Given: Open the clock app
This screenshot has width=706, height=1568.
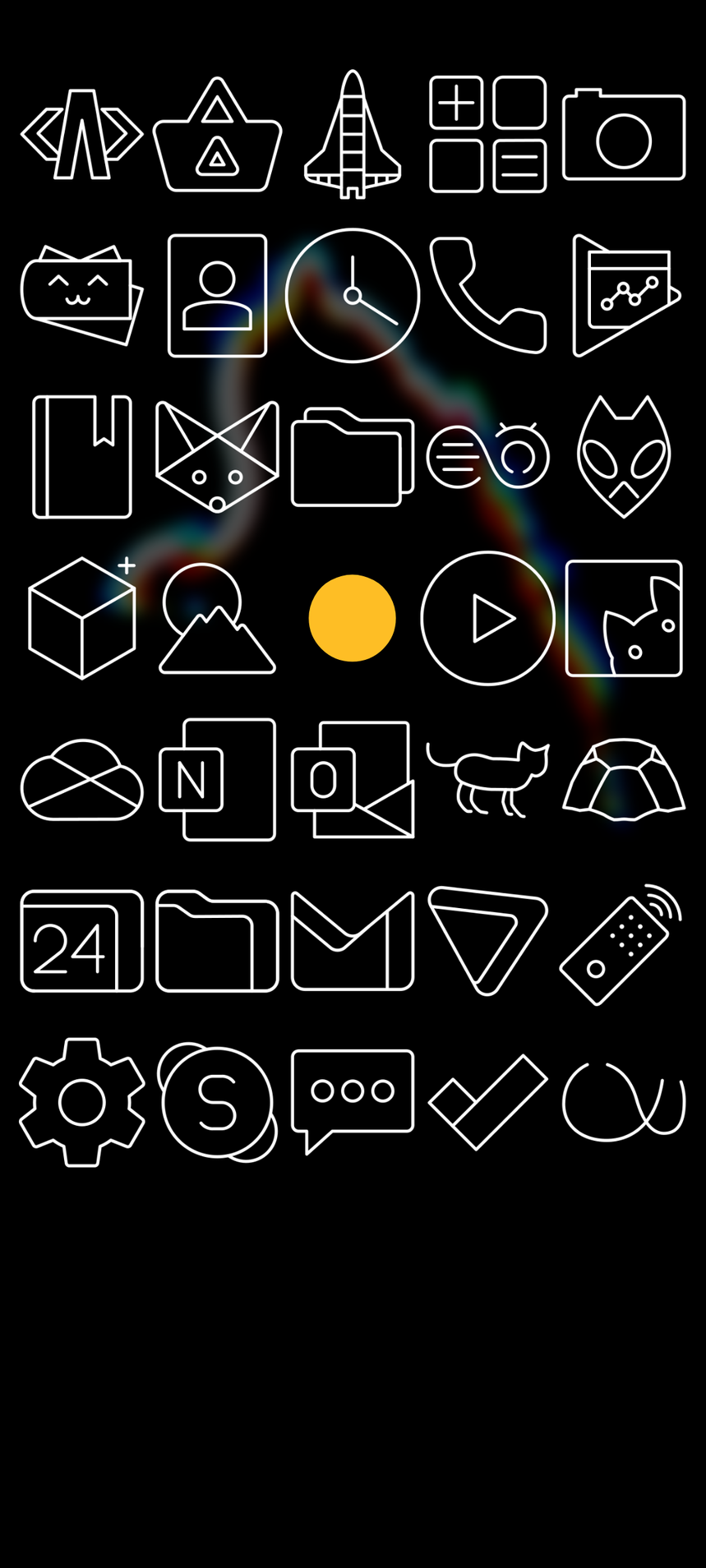Looking at the screenshot, I should 353,296.
